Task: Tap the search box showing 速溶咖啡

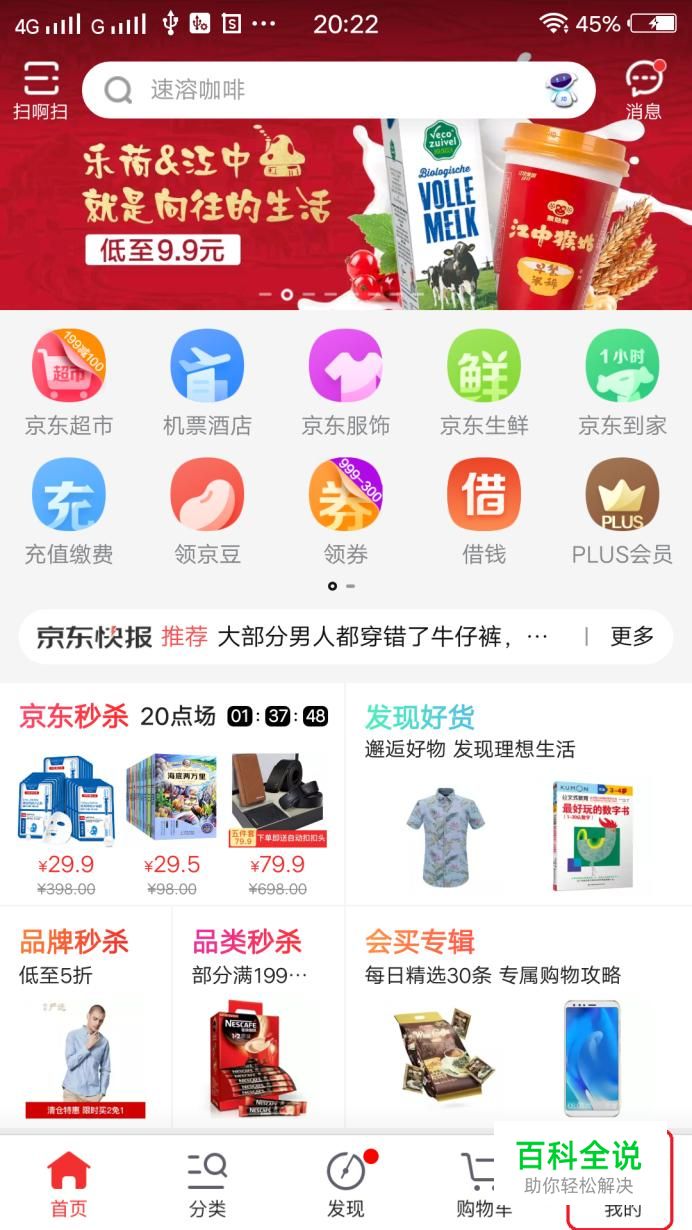Action: [x=320, y=90]
